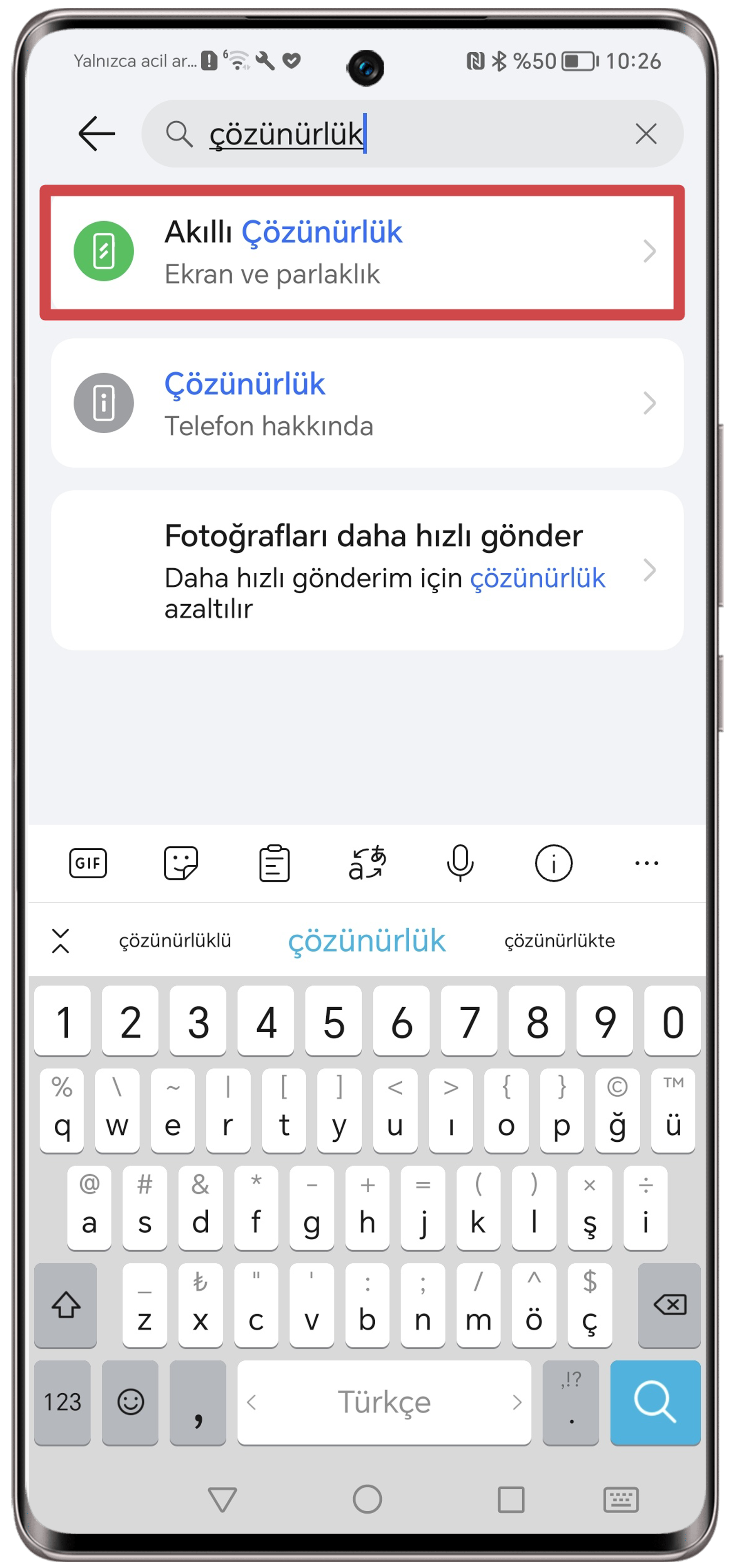Open the keyboard clipboard
Screen dimensions: 735x1568
(x=274, y=862)
